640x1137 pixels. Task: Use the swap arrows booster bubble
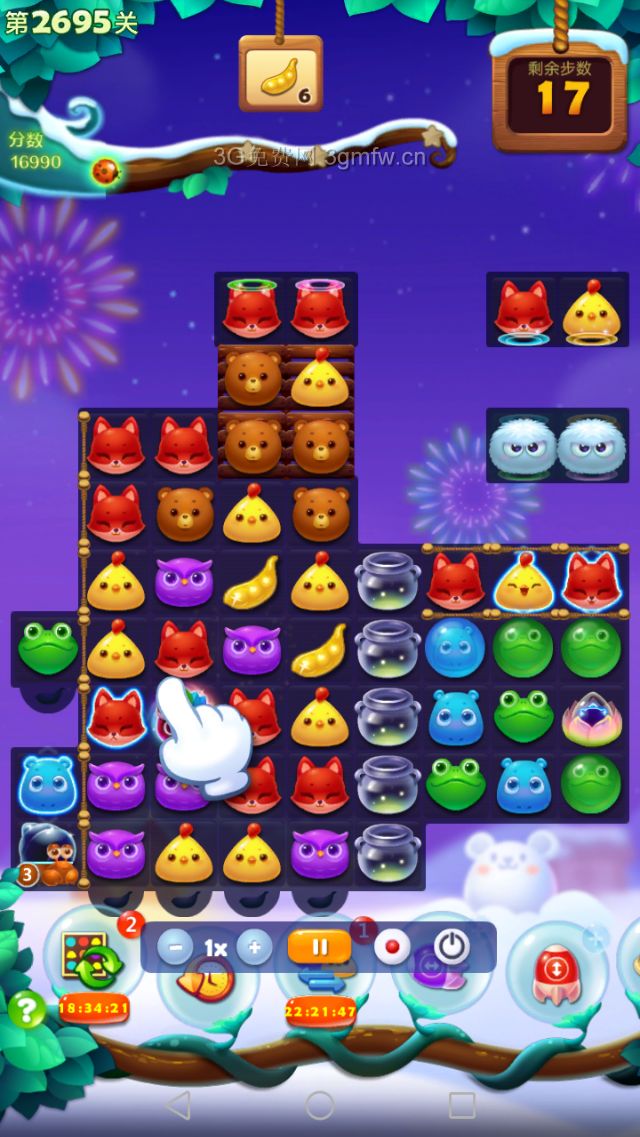[320, 985]
